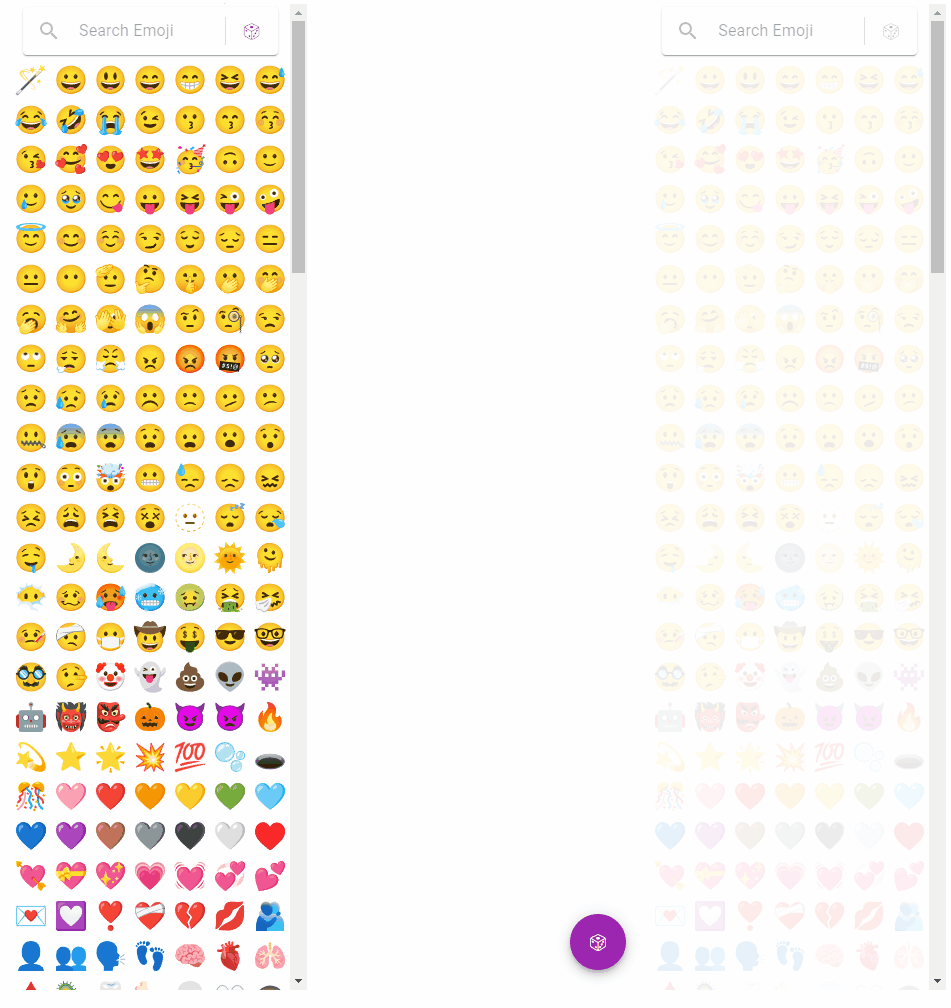Pick the face with tears of joy emoji

31,120
